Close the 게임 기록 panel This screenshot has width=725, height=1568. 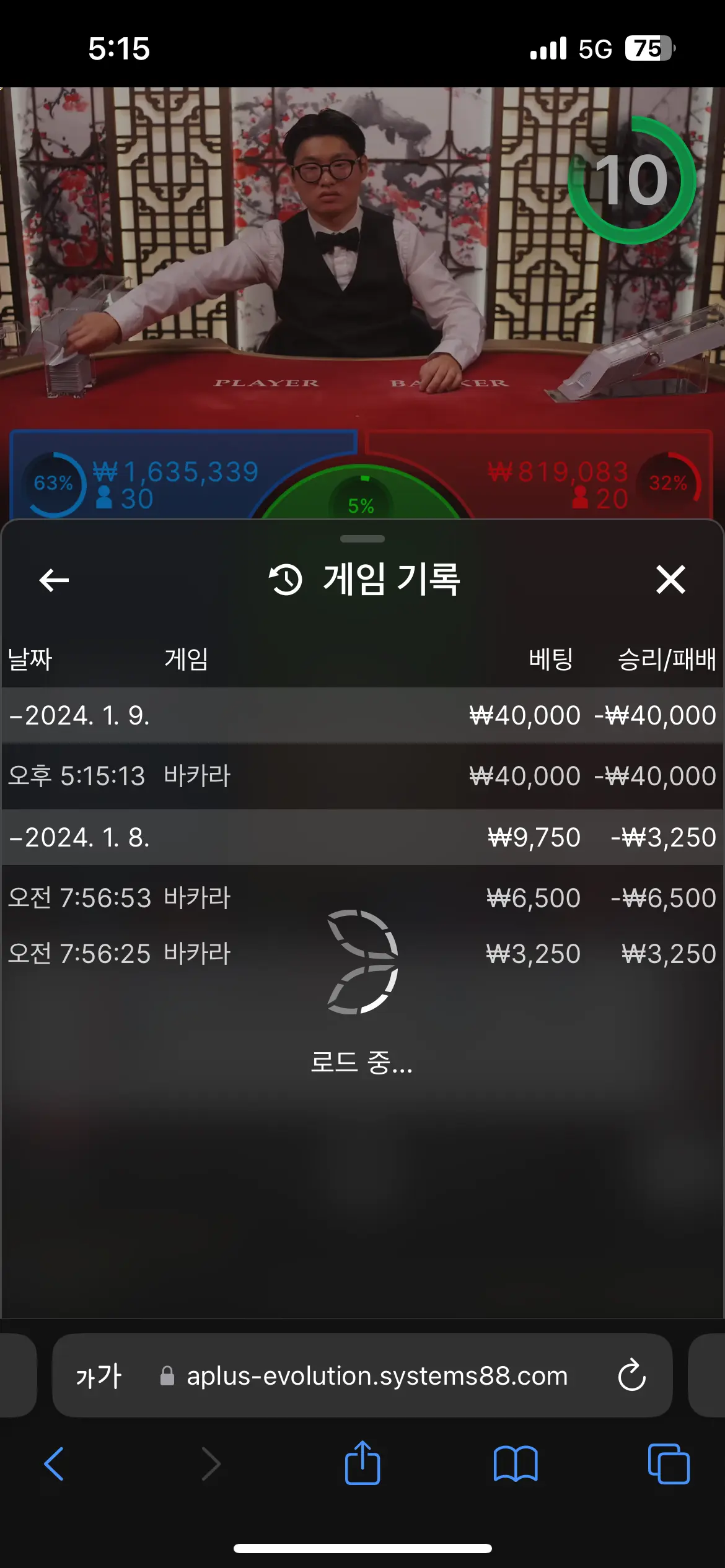[x=670, y=580]
